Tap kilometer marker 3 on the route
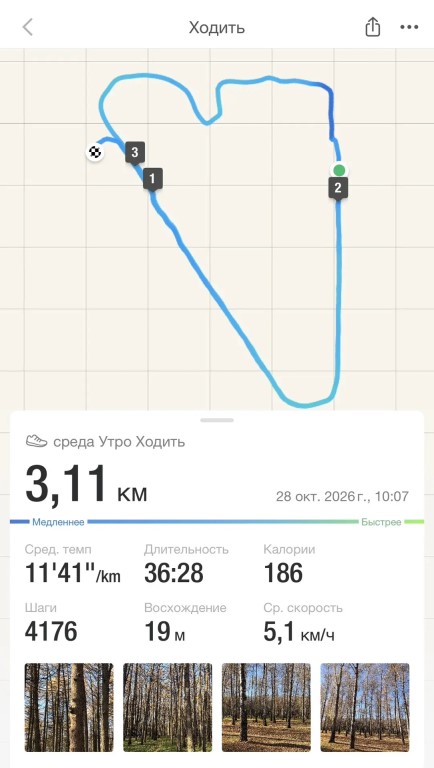 [135, 152]
